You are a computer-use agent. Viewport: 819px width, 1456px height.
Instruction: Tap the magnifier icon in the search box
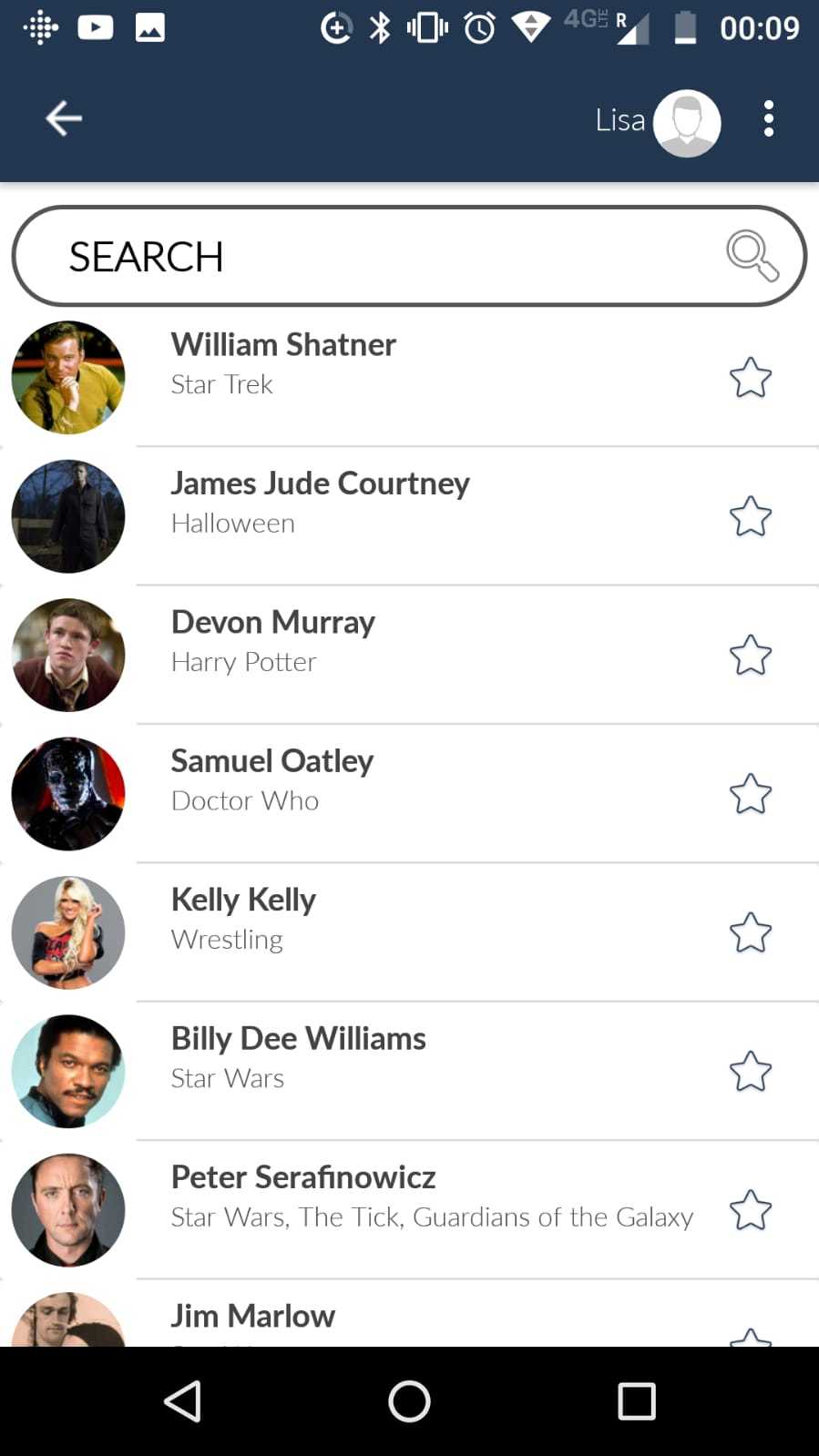coord(752,256)
